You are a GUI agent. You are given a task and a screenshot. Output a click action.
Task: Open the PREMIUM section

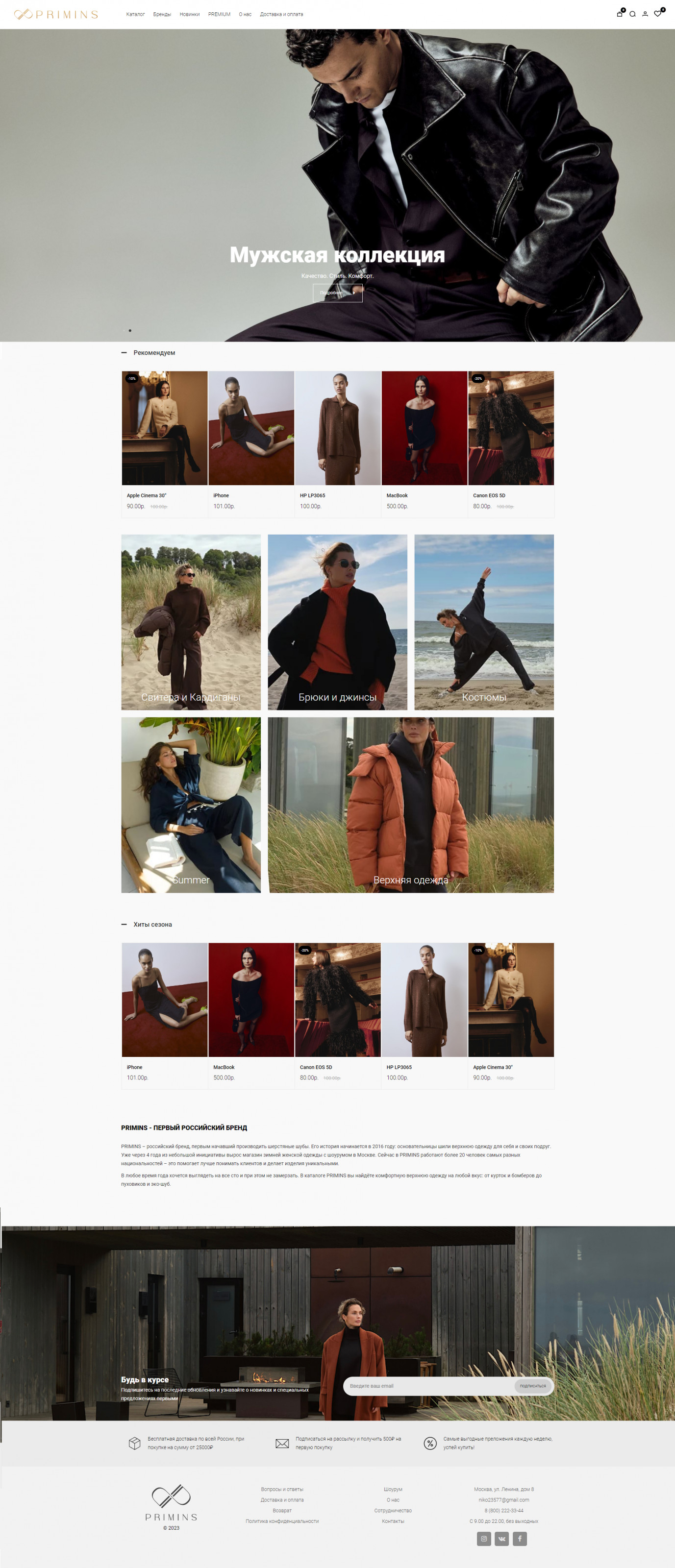219,14
